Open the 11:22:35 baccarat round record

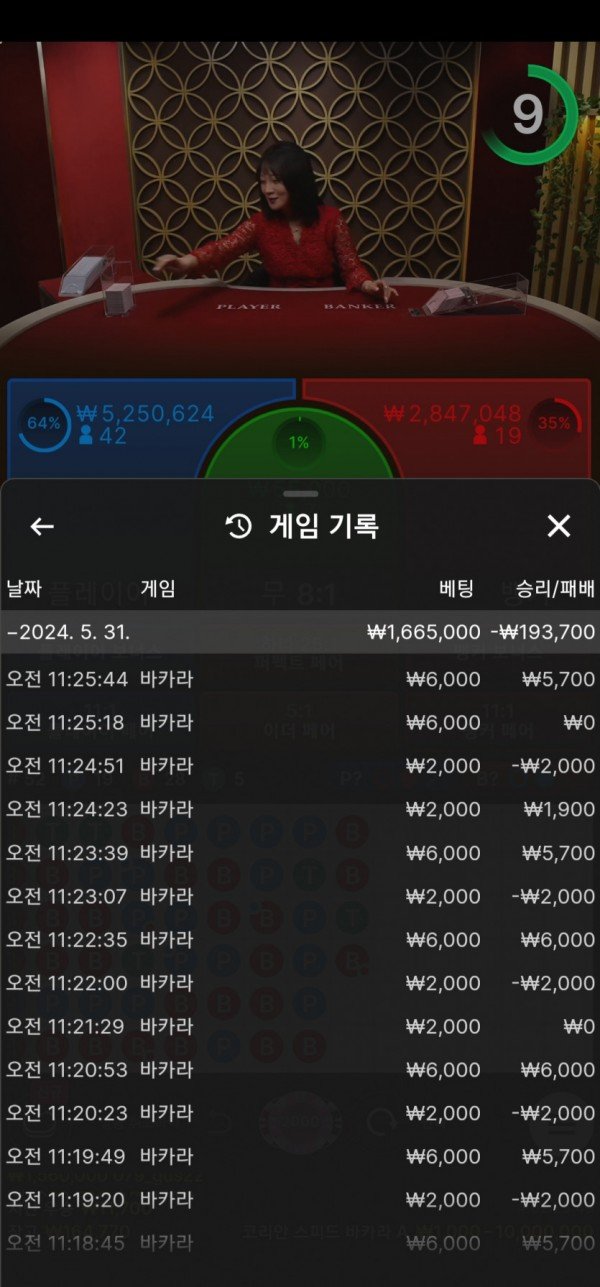(x=300, y=940)
